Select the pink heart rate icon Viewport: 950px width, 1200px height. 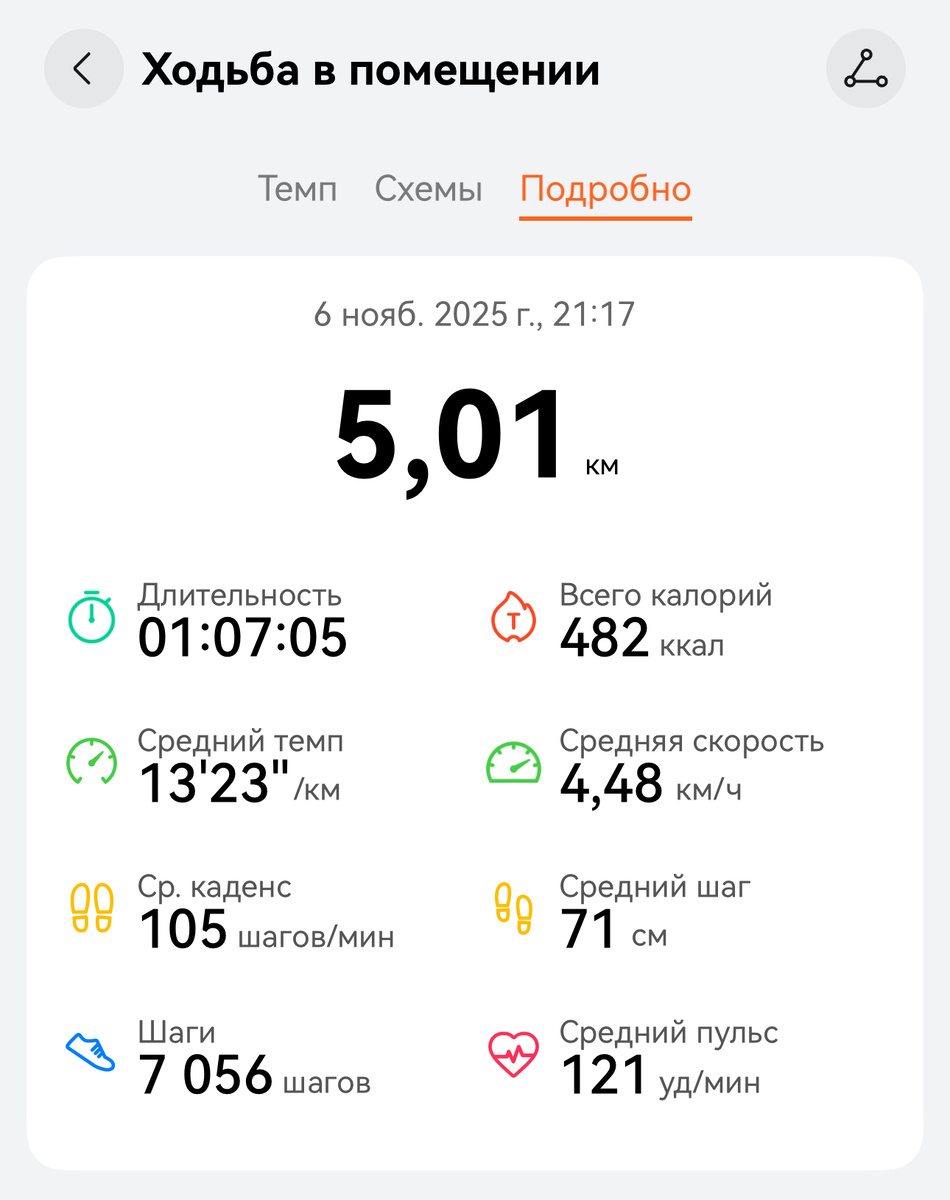tap(512, 1053)
